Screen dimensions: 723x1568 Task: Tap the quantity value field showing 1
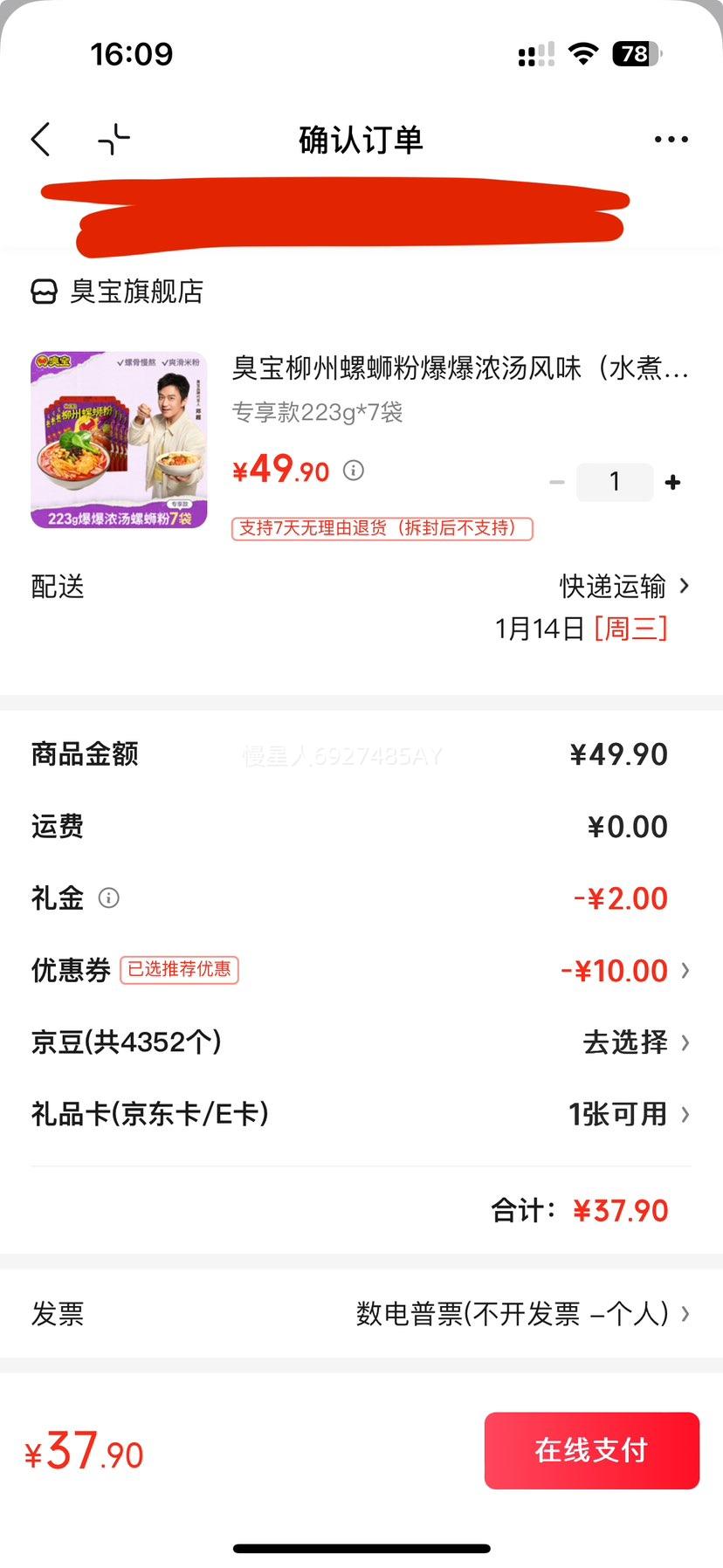click(x=614, y=481)
